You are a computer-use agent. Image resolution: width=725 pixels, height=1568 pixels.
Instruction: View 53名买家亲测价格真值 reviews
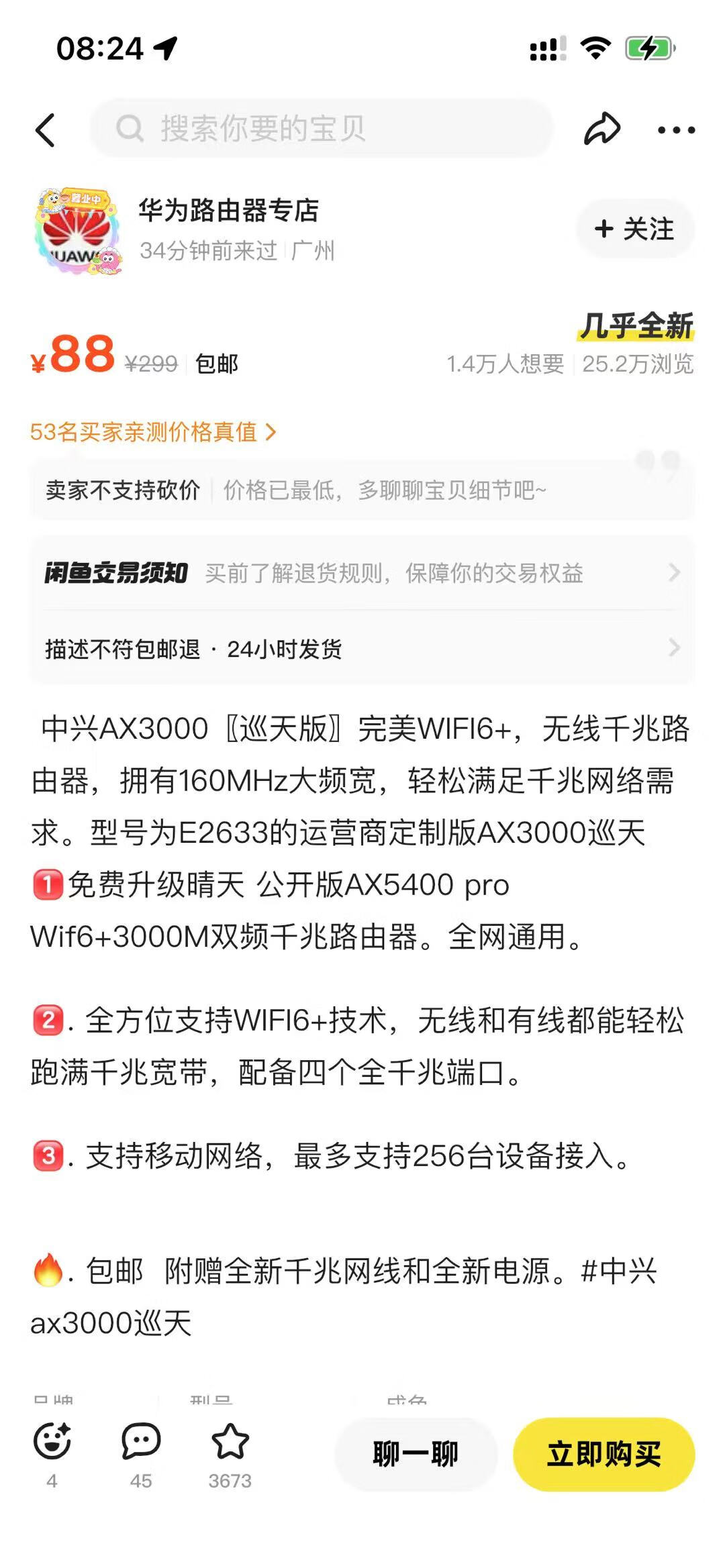click(153, 431)
